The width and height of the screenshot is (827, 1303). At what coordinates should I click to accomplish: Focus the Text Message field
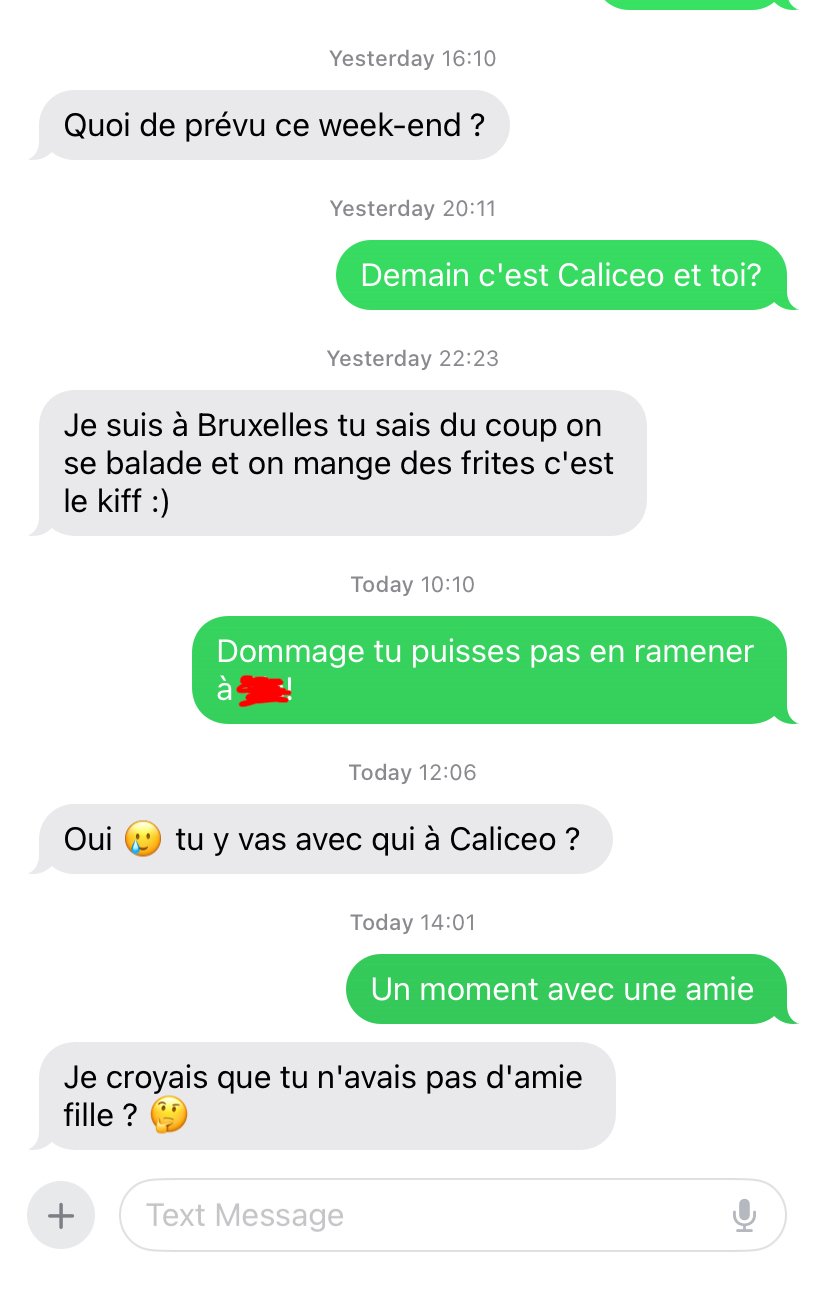pyautogui.click(x=420, y=1215)
